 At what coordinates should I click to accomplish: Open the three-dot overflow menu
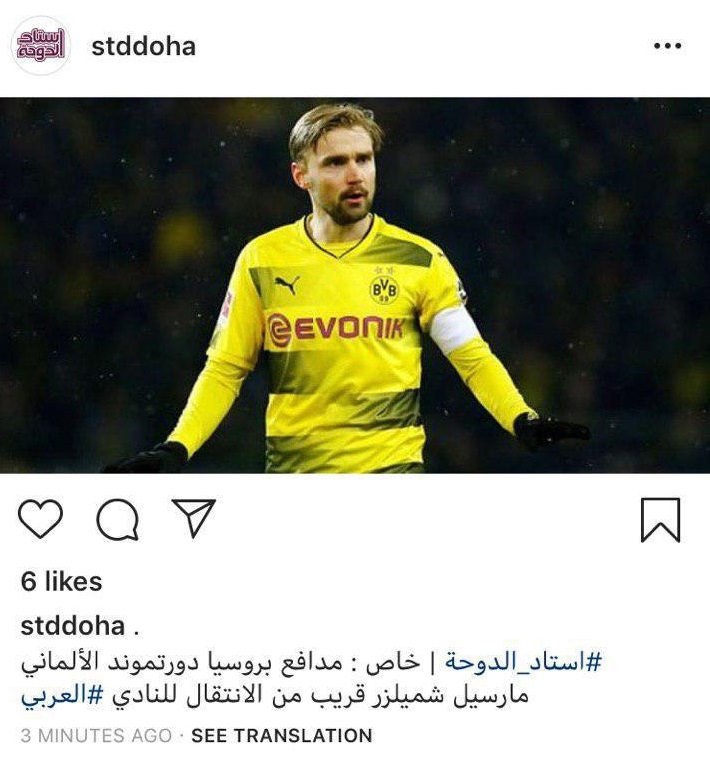tap(666, 47)
